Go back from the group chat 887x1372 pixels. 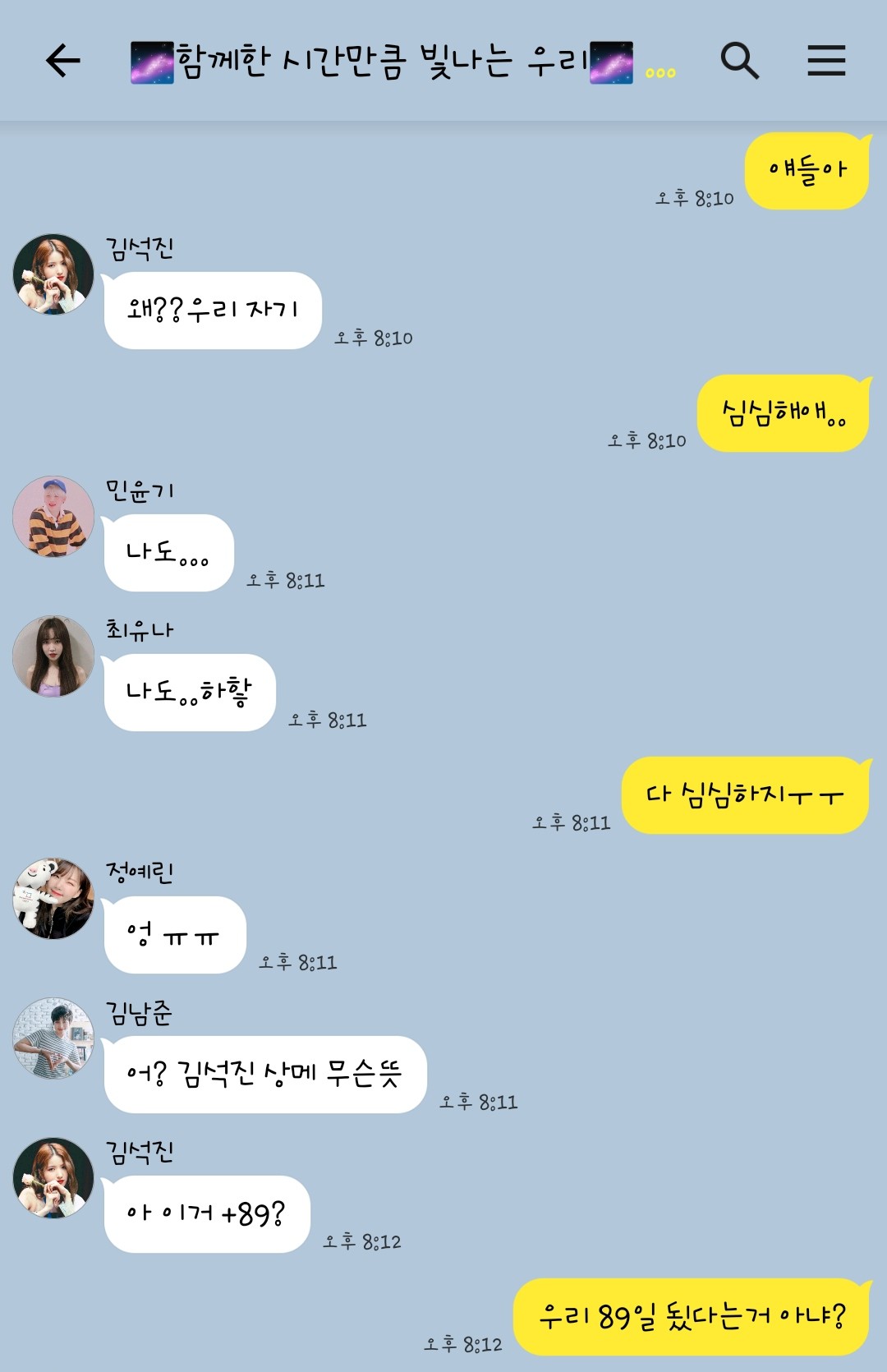pyautogui.click(x=63, y=61)
